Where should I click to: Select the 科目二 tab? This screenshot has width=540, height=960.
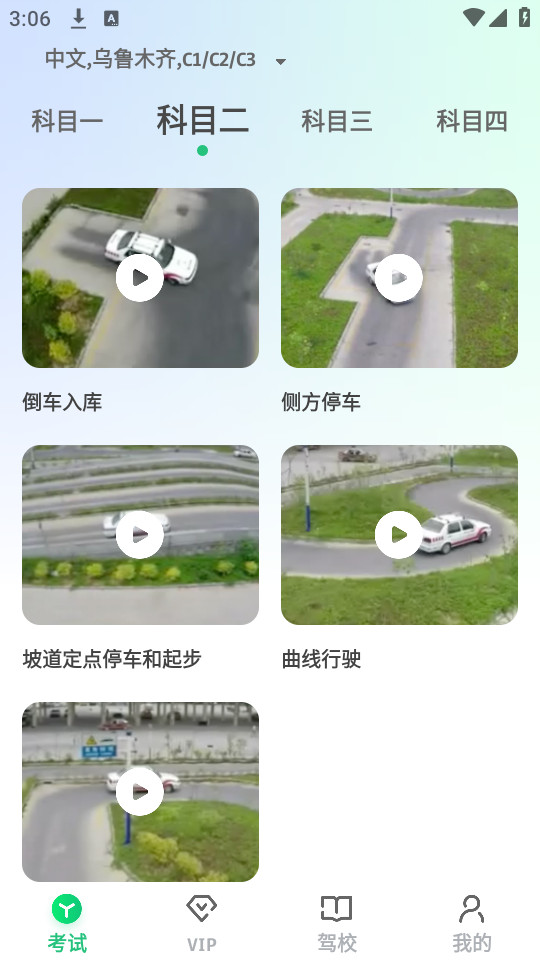[203, 120]
